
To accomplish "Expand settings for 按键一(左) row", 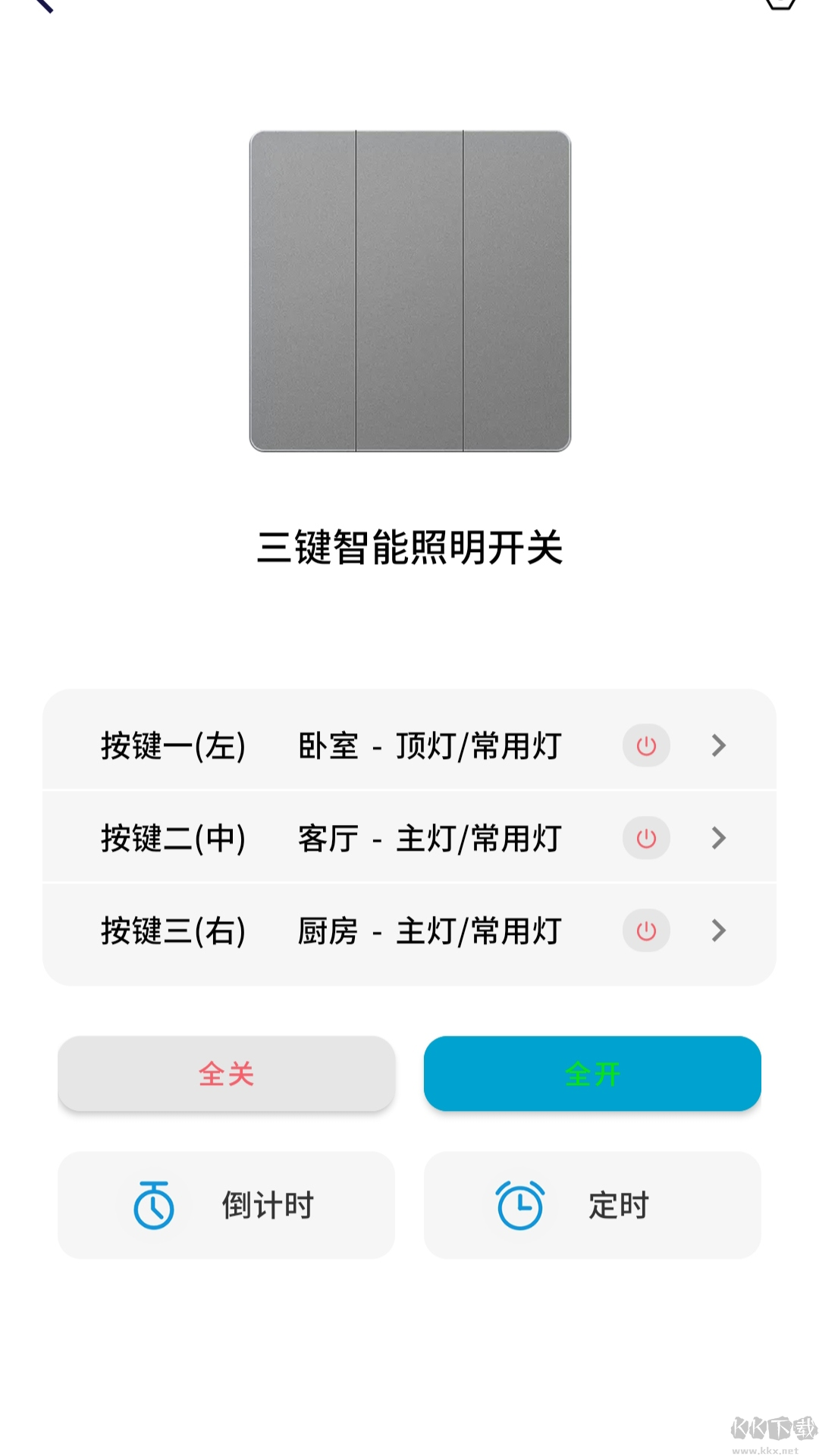I will click(x=717, y=746).
